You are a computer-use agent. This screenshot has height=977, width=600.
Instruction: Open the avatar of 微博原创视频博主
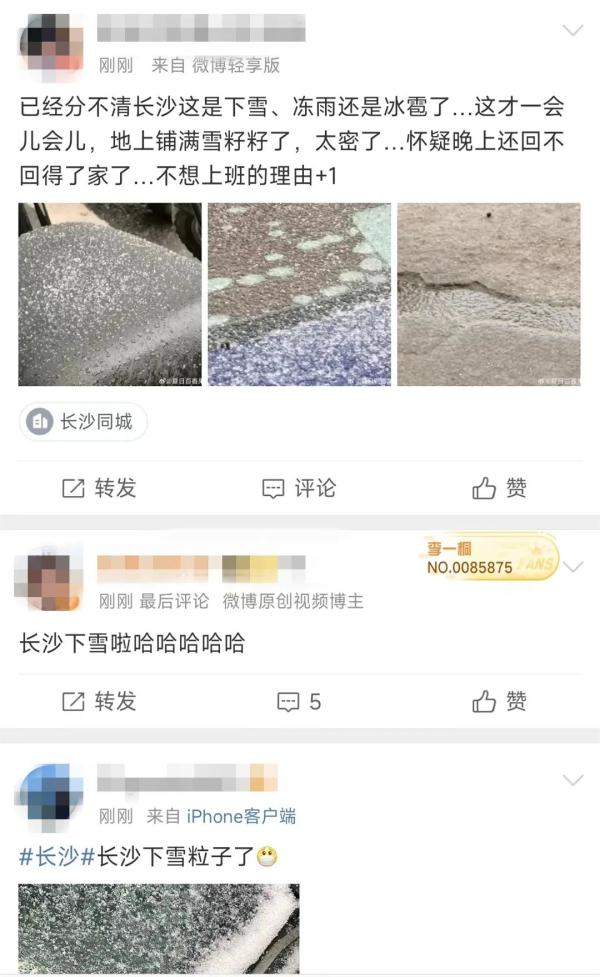[48, 580]
